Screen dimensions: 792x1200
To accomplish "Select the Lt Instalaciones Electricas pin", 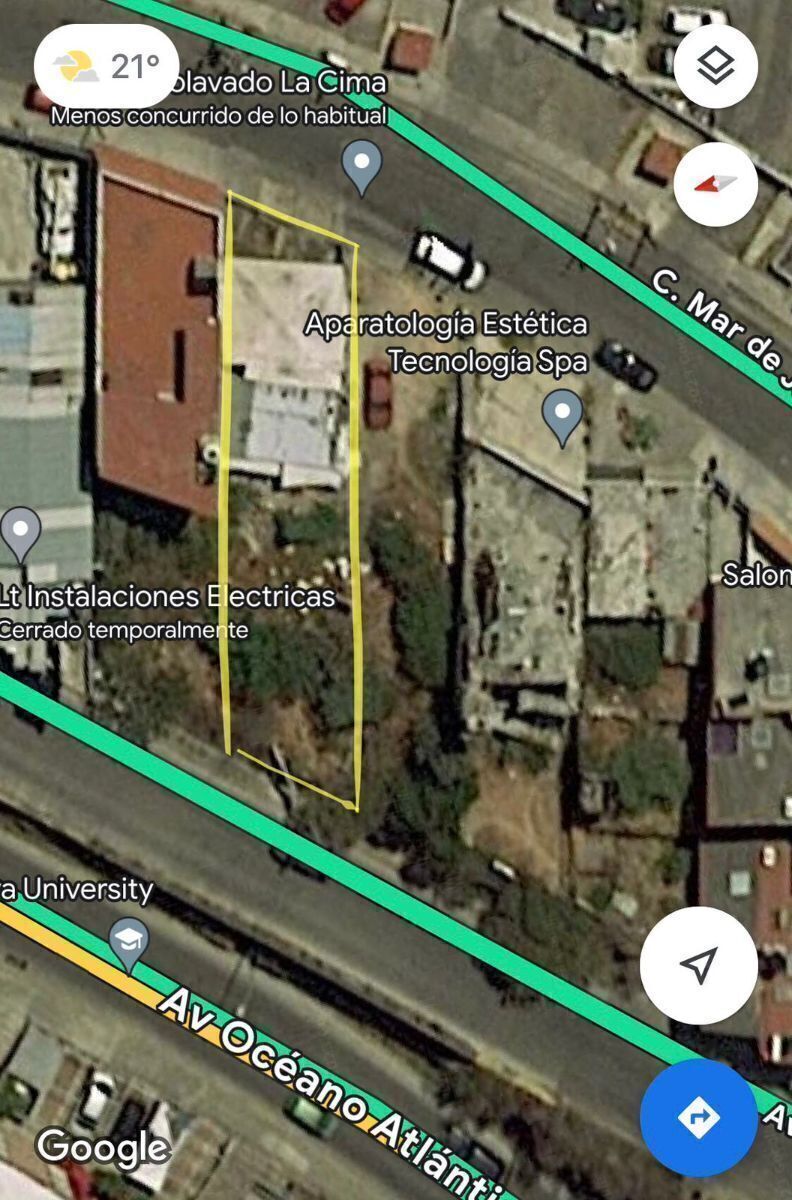I will (21, 533).
